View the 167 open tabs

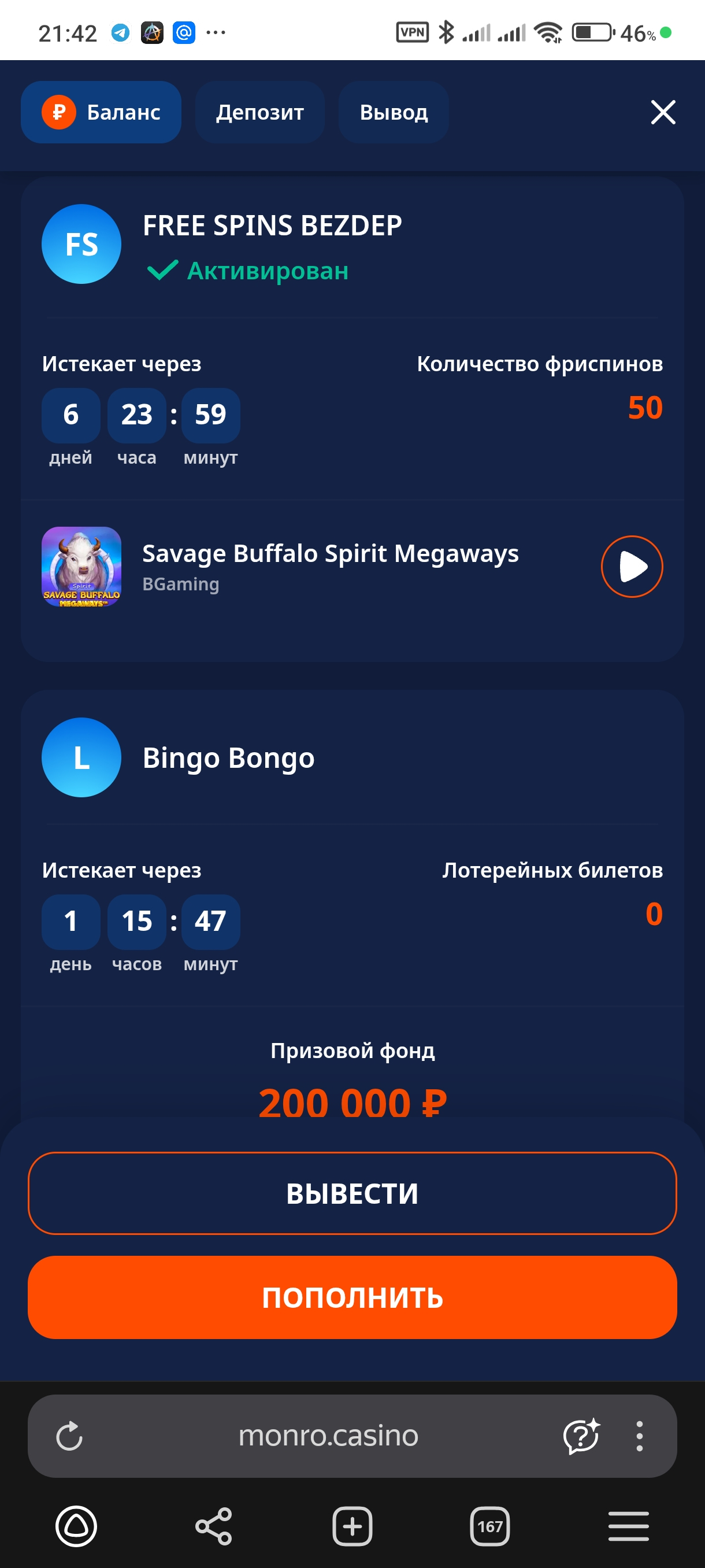[489, 1526]
